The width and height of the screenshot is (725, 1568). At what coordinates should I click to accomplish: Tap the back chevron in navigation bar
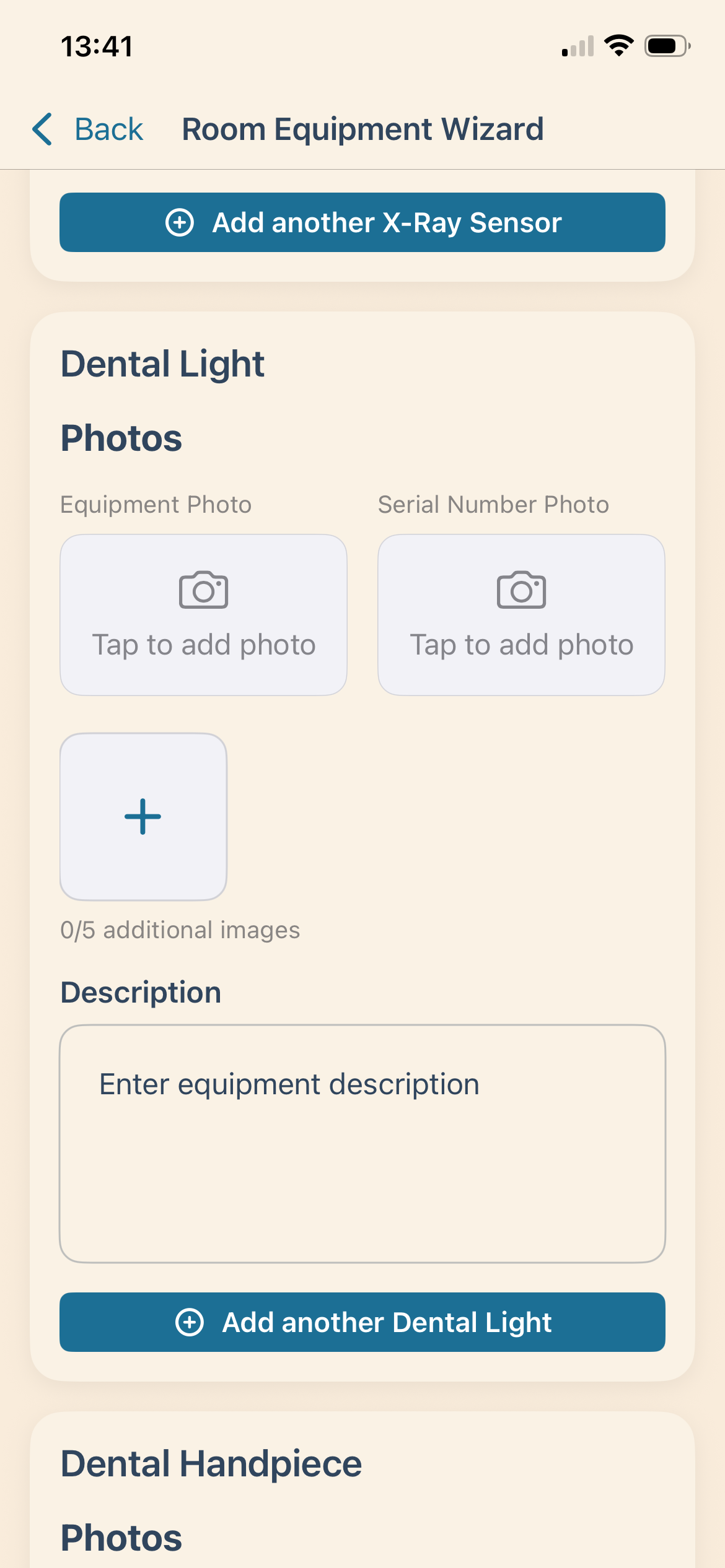(41, 129)
